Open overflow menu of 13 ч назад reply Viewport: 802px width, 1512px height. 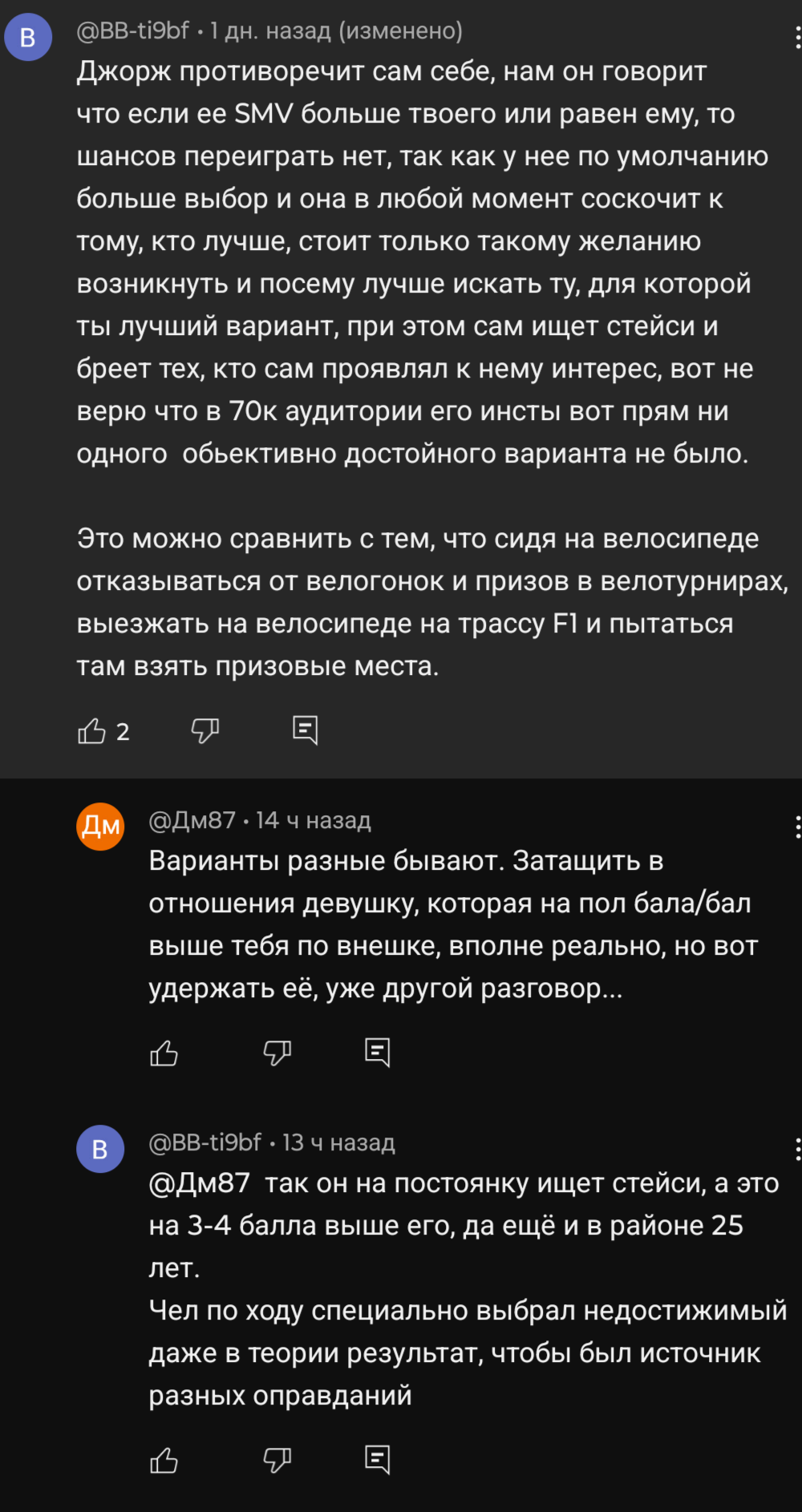tap(797, 1149)
